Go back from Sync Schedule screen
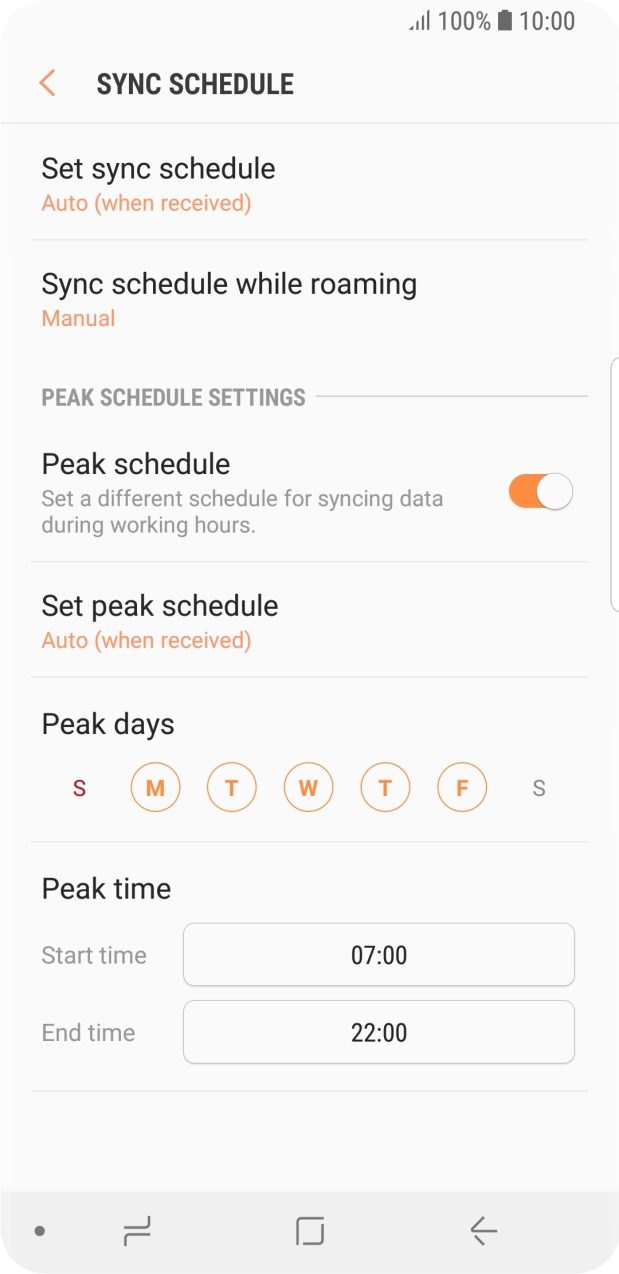The height and width of the screenshot is (1274, 619). coord(47,83)
